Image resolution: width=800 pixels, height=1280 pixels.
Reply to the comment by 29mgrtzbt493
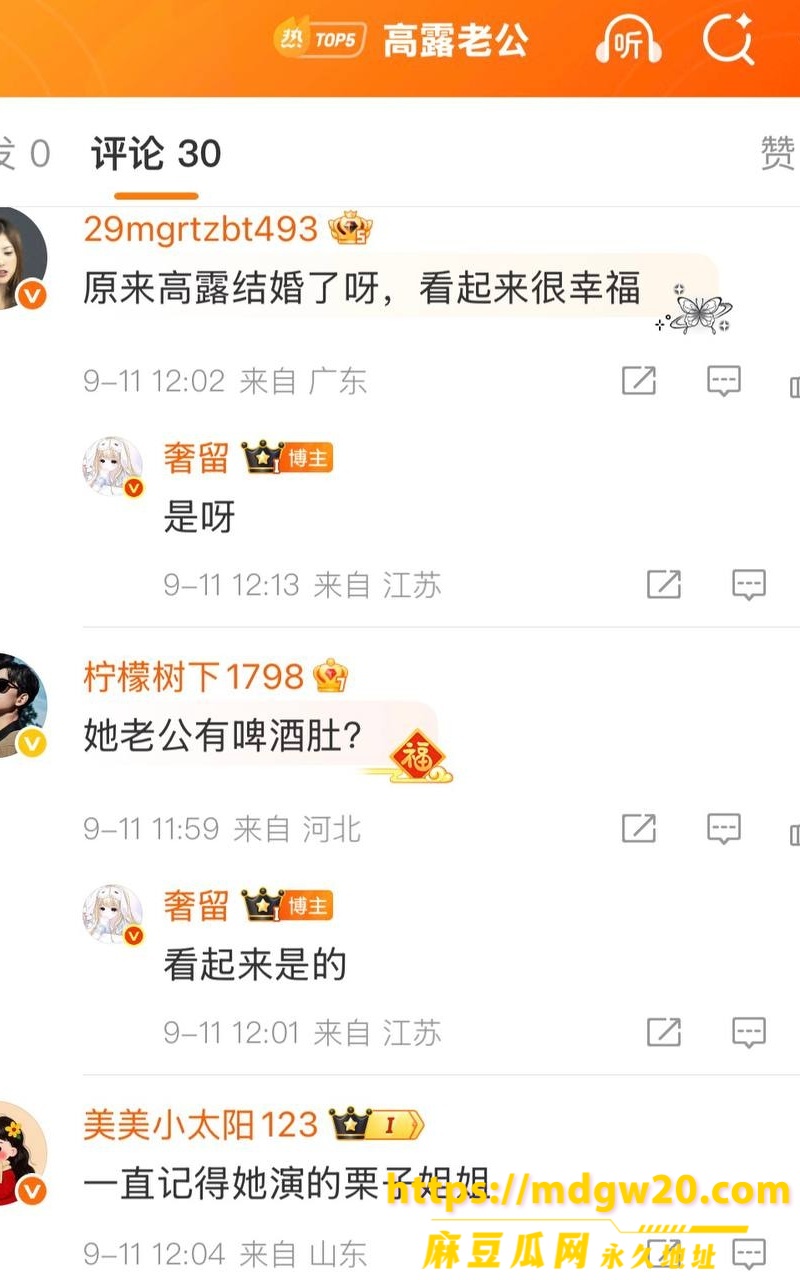pyautogui.click(x=724, y=380)
